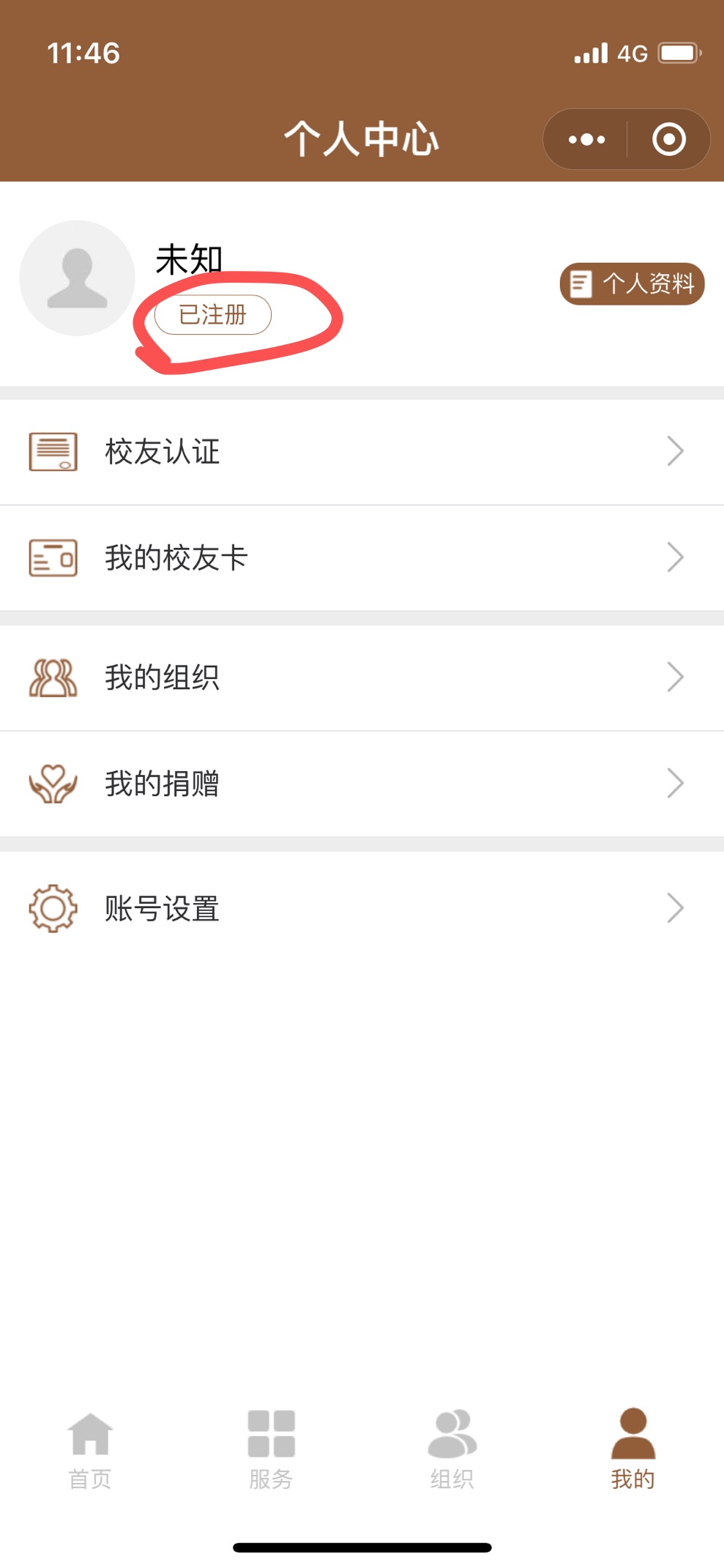Open 校友认证 row
This screenshot has height=1568, width=724.
(362, 452)
